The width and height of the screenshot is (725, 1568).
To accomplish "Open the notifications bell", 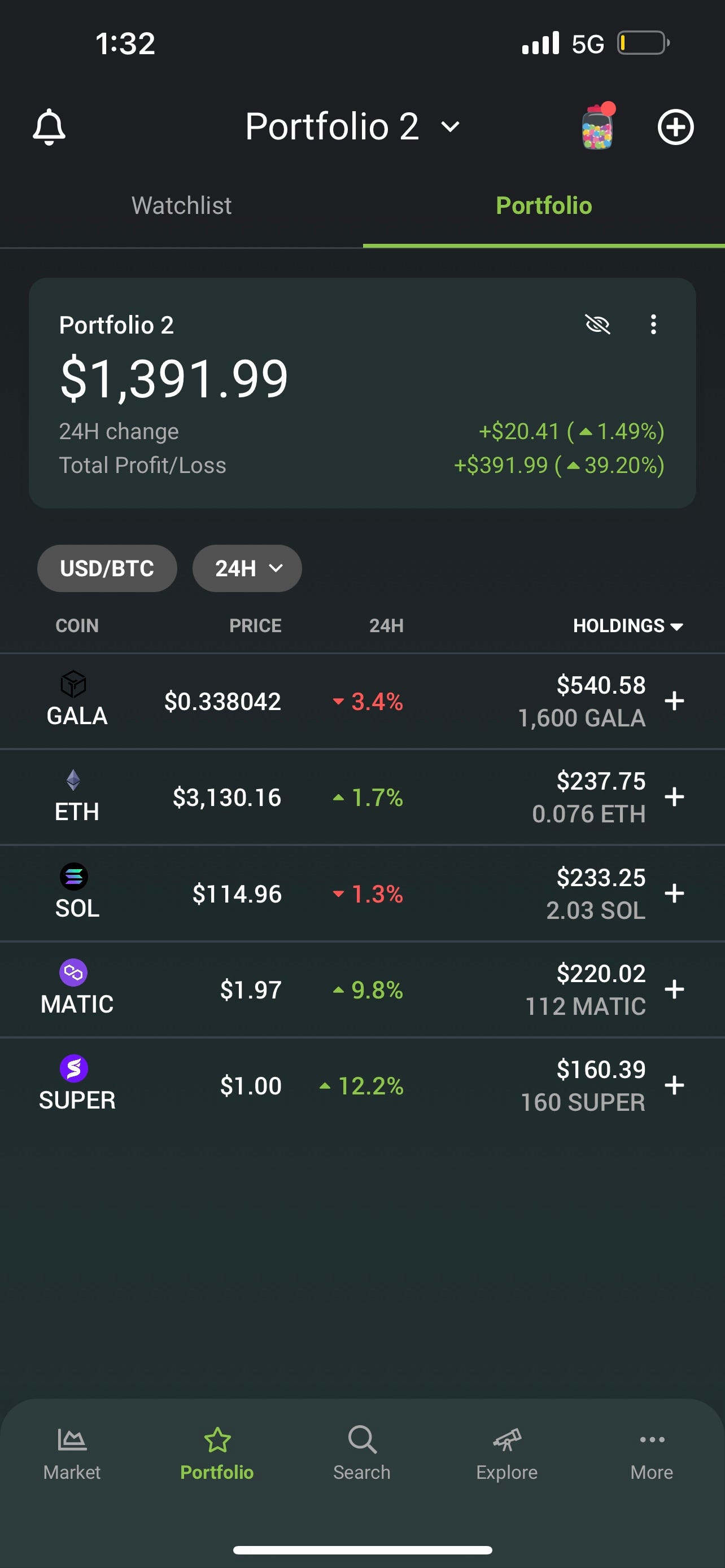I will tap(49, 127).
